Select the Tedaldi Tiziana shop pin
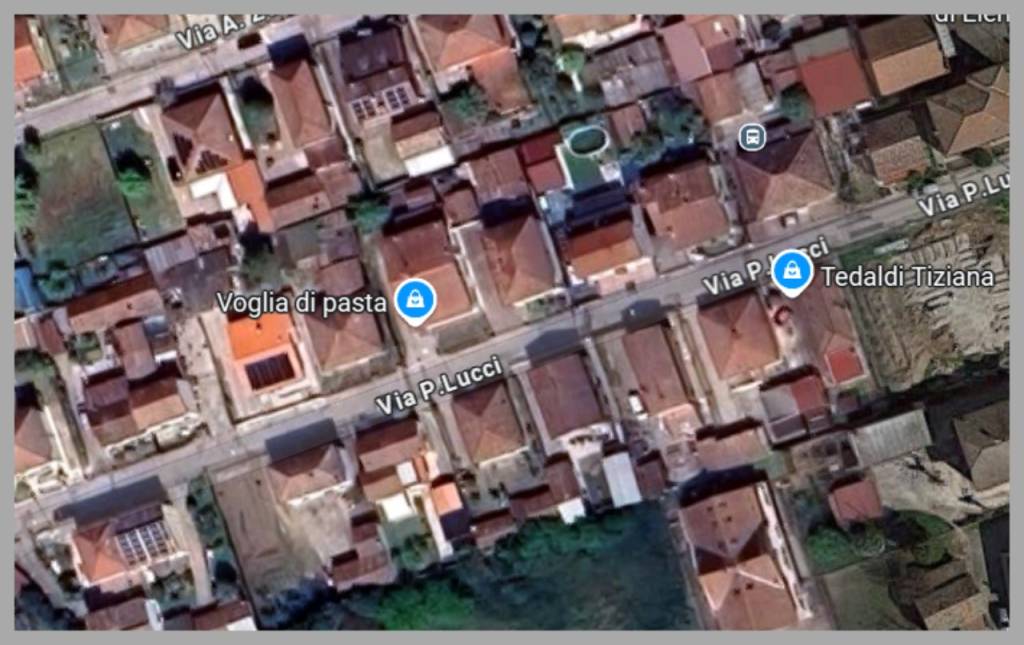 [792, 270]
